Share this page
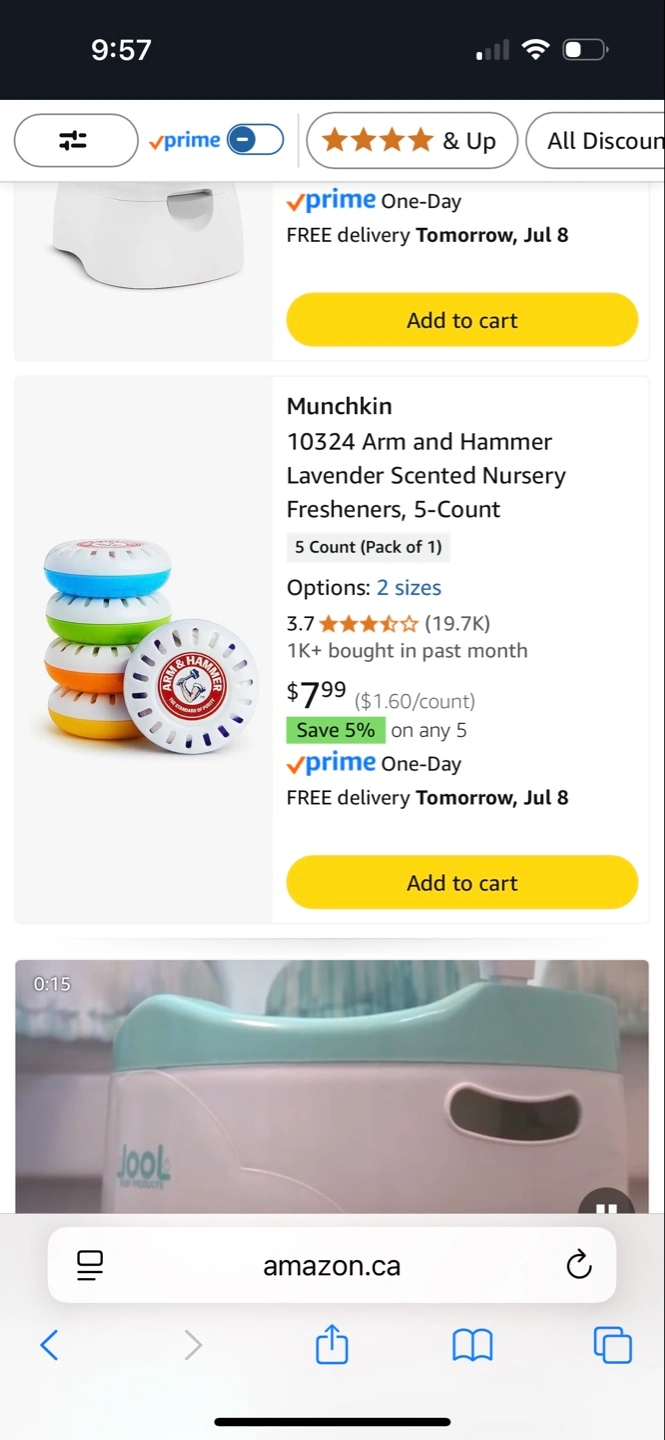This screenshot has width=665, height=1440. (x=332, y=1344)
